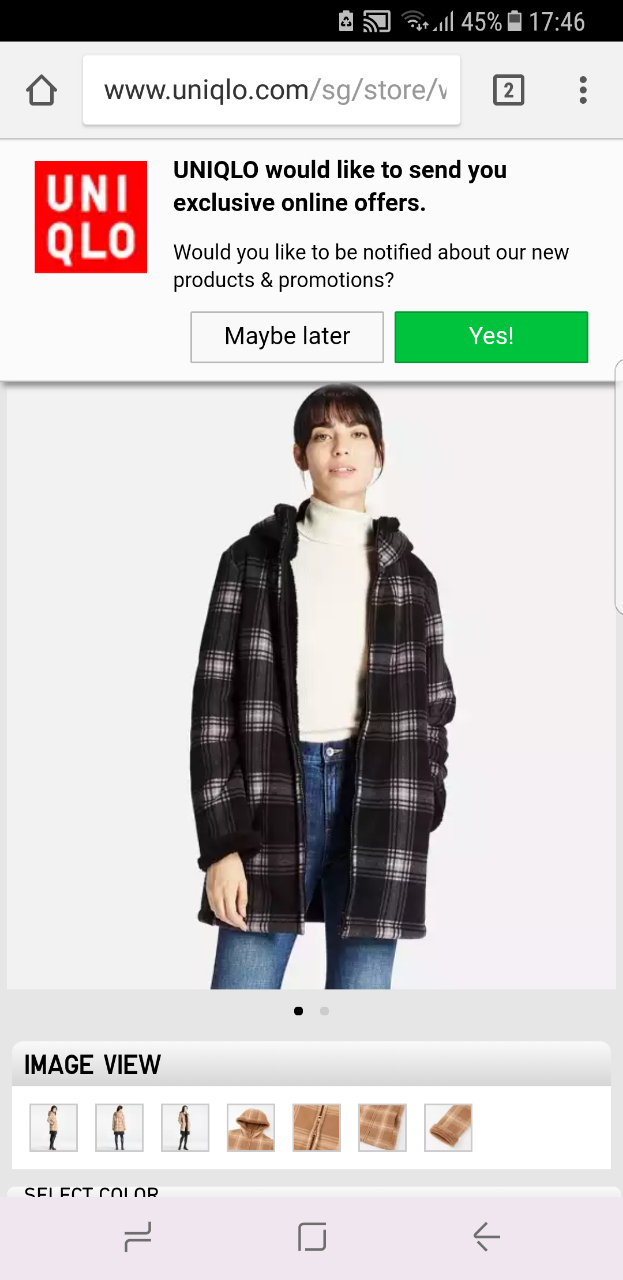623x1280 pixels.
Task: Edit the uniqlo.com address bar
Action: (272, 91)
